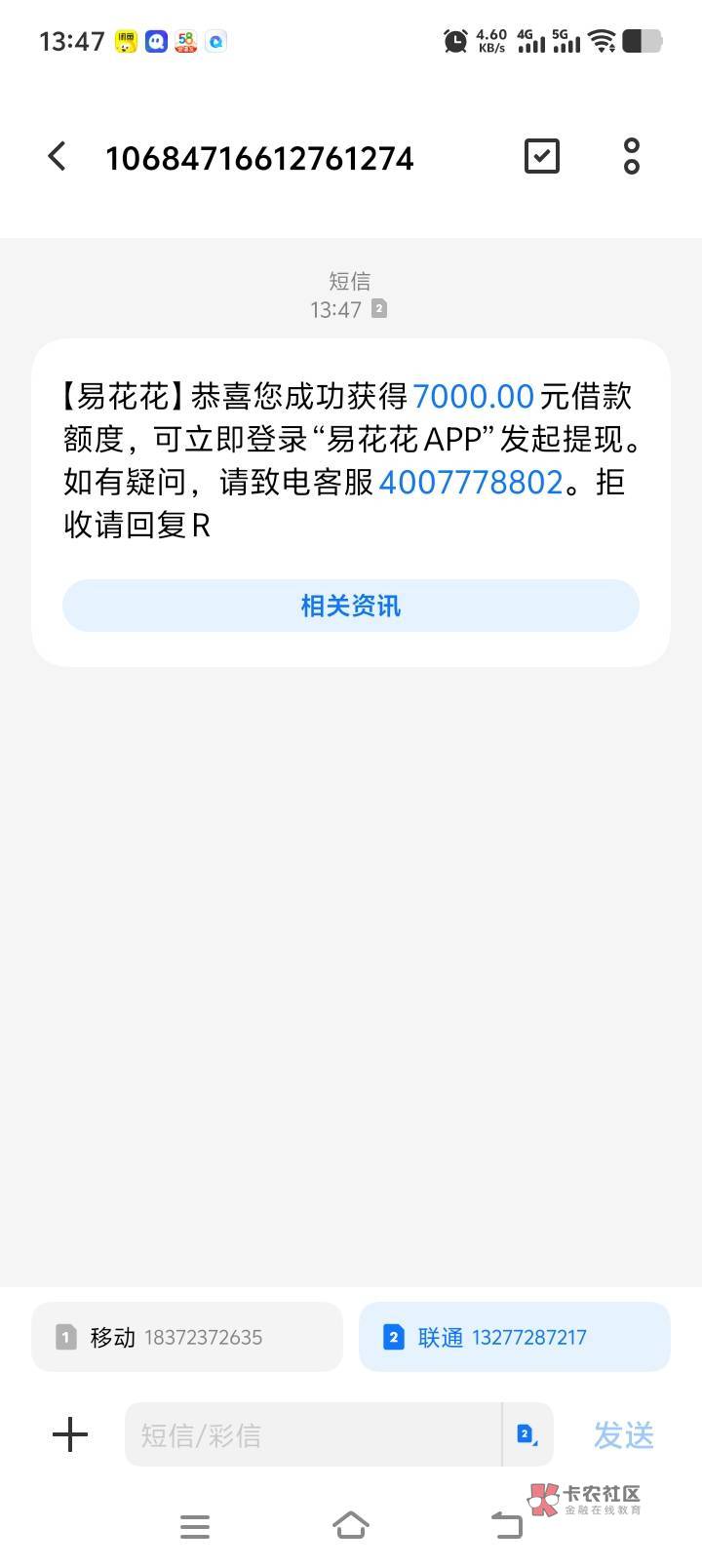Go back to the message list

tap(57, 156)
